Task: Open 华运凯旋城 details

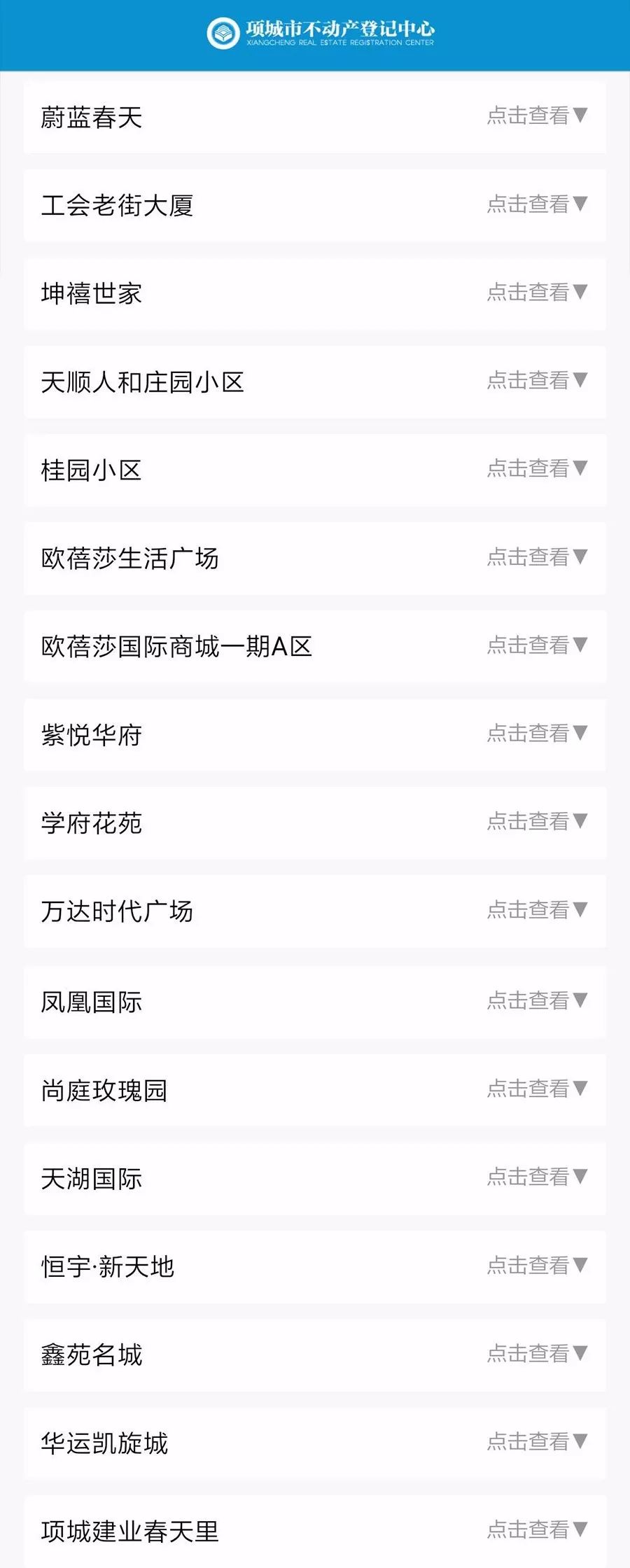Action: click(536, 1442)
